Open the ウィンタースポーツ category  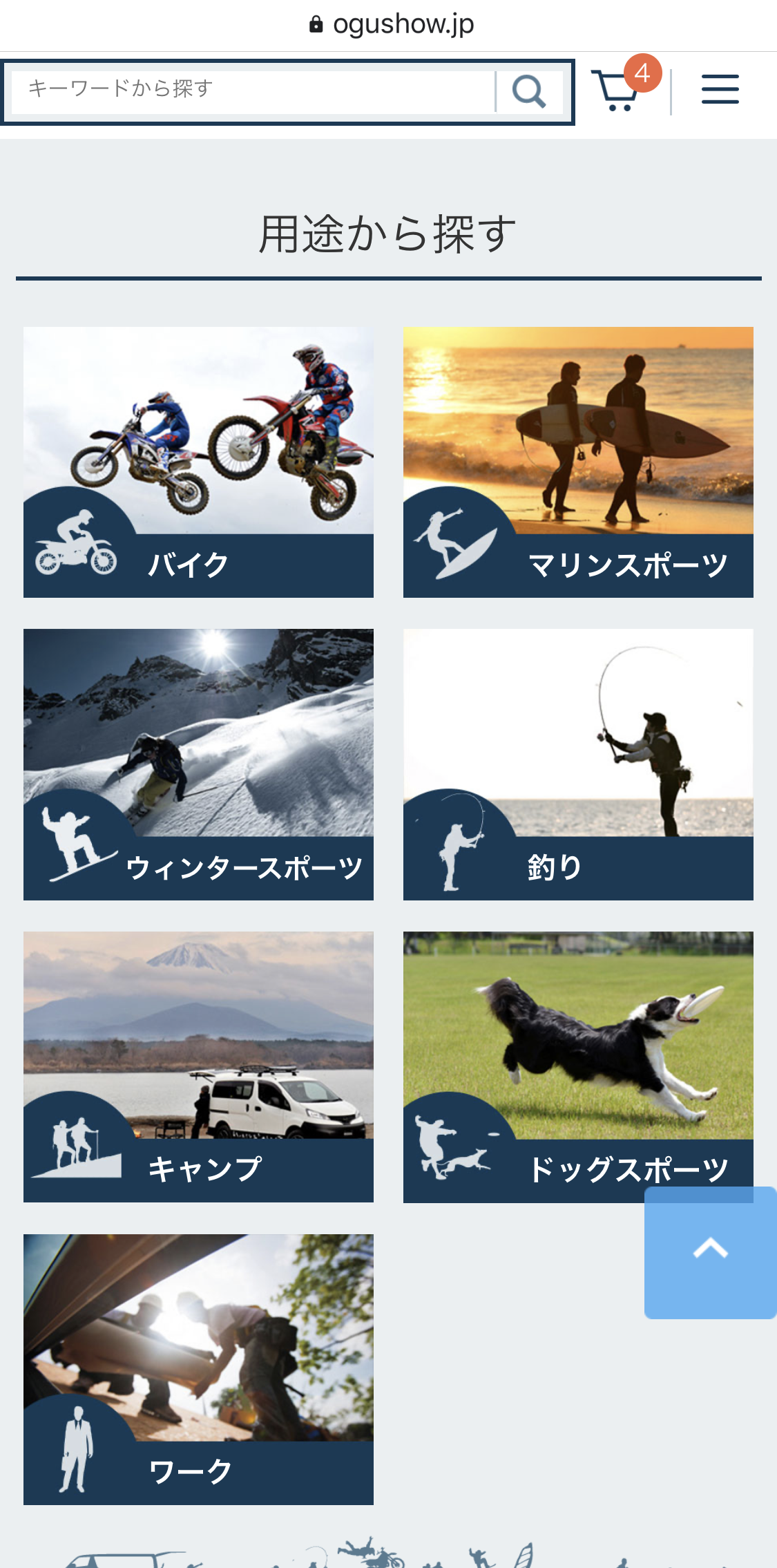(198, 764)
